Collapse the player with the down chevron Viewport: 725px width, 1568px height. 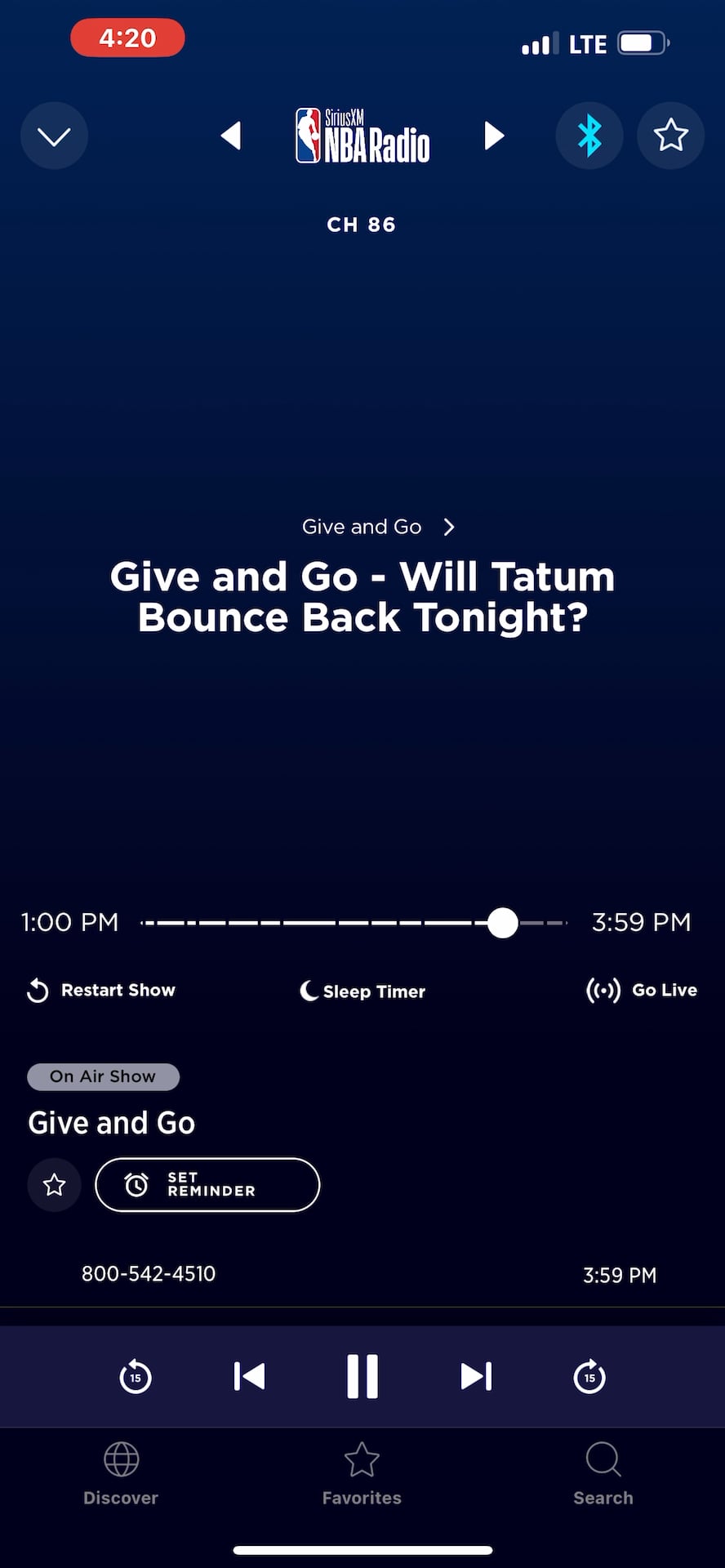pyautogui.click(x=54, y=136)
